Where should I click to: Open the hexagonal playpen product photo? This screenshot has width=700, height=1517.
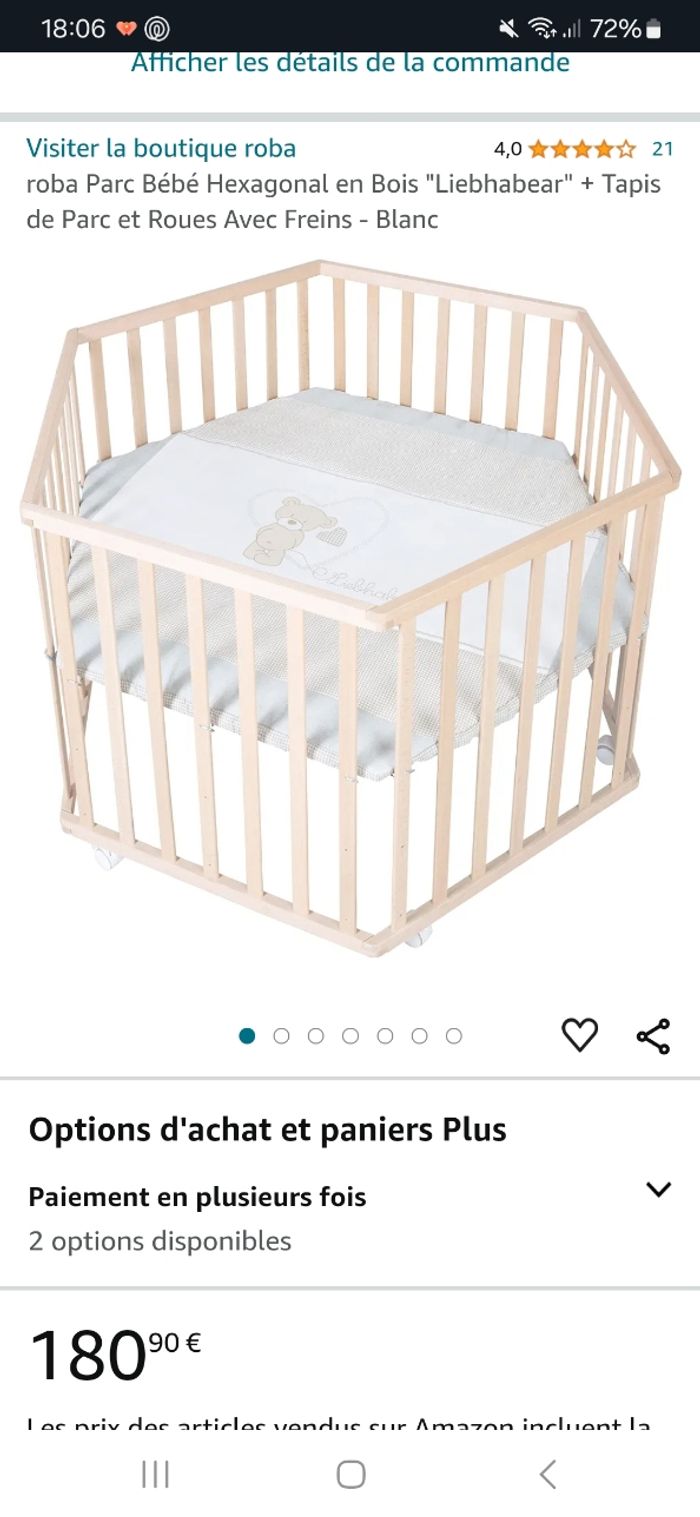(x=350, y=610)
